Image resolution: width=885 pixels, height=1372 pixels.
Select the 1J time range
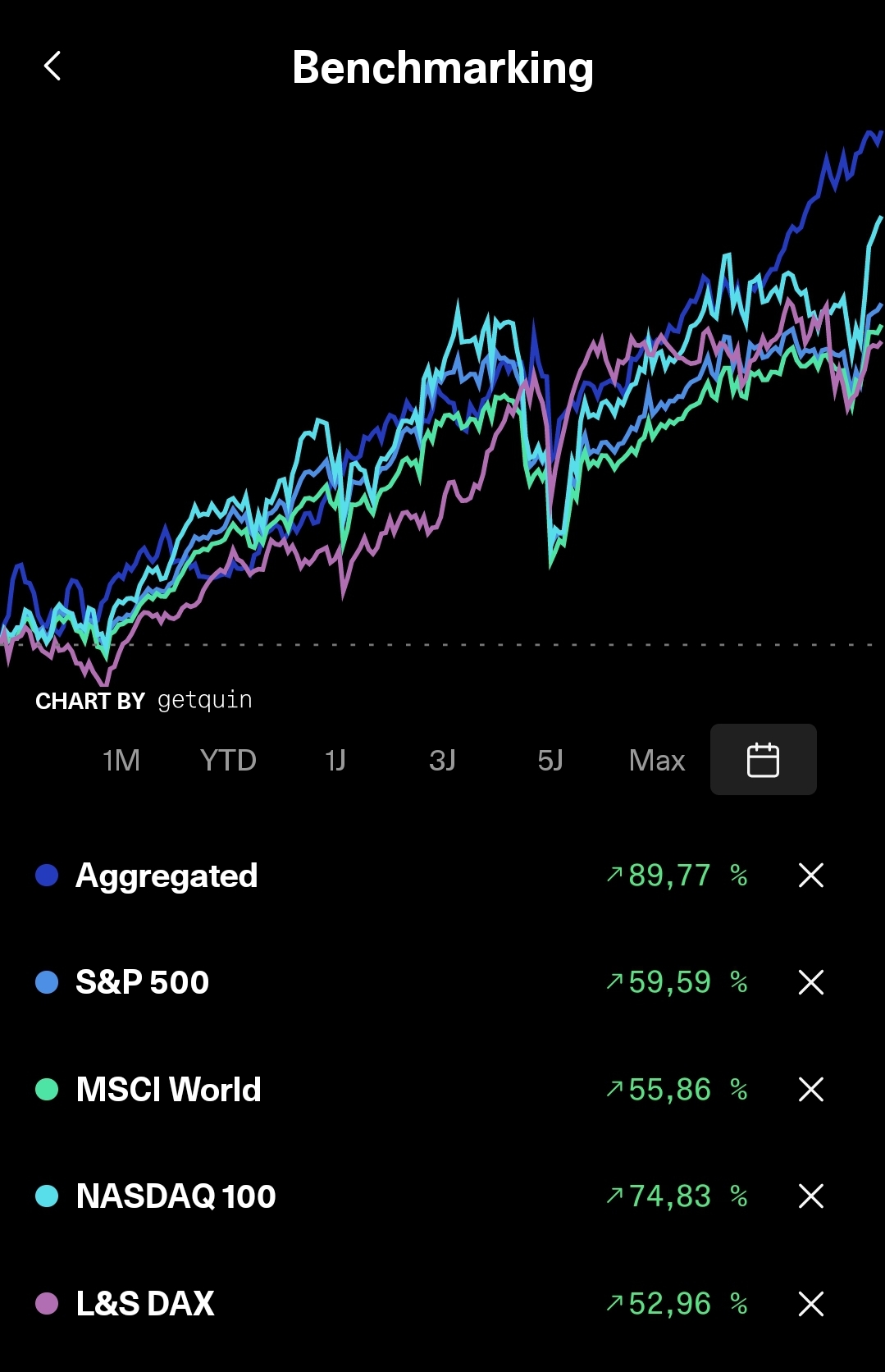(x=335, y=761)
